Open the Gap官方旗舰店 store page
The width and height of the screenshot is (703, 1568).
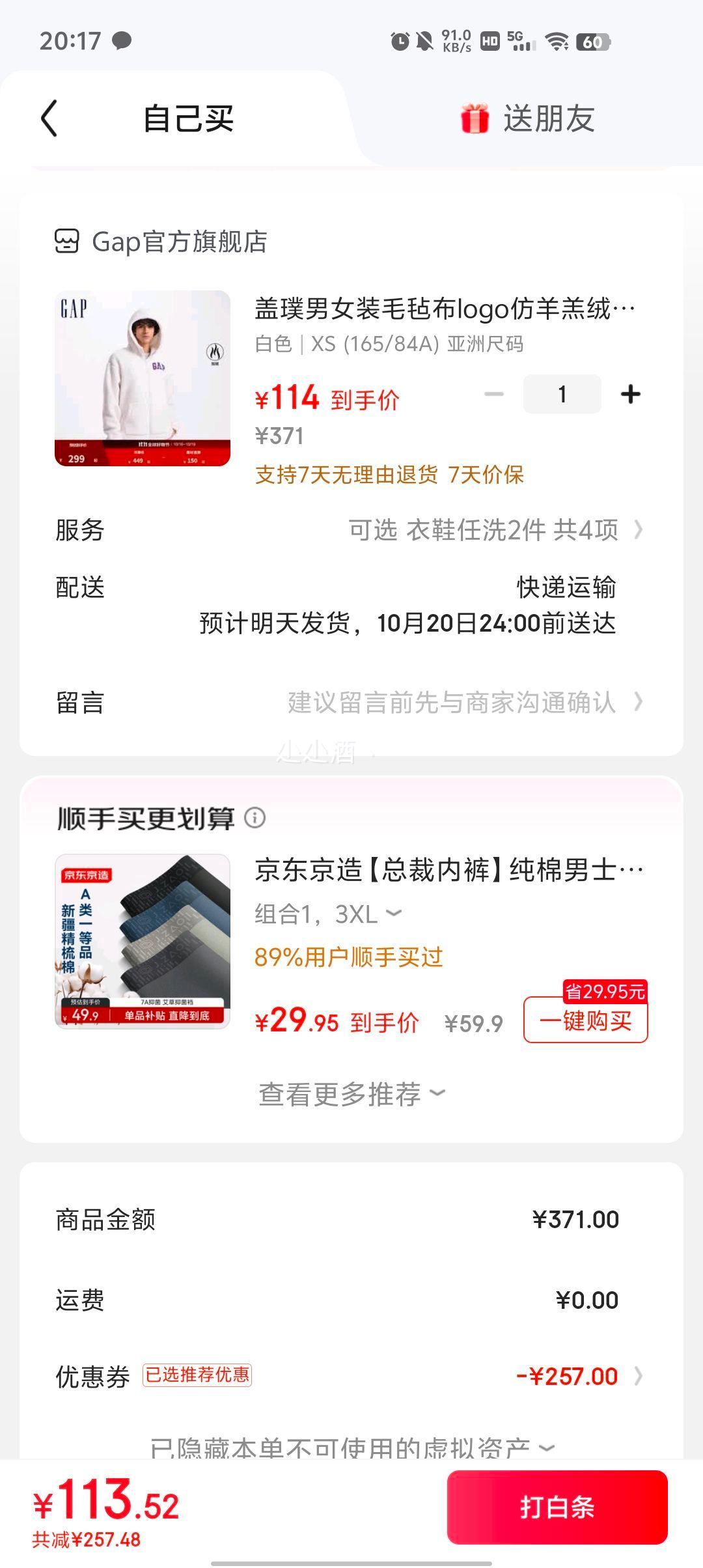click(x=179, y=242)
